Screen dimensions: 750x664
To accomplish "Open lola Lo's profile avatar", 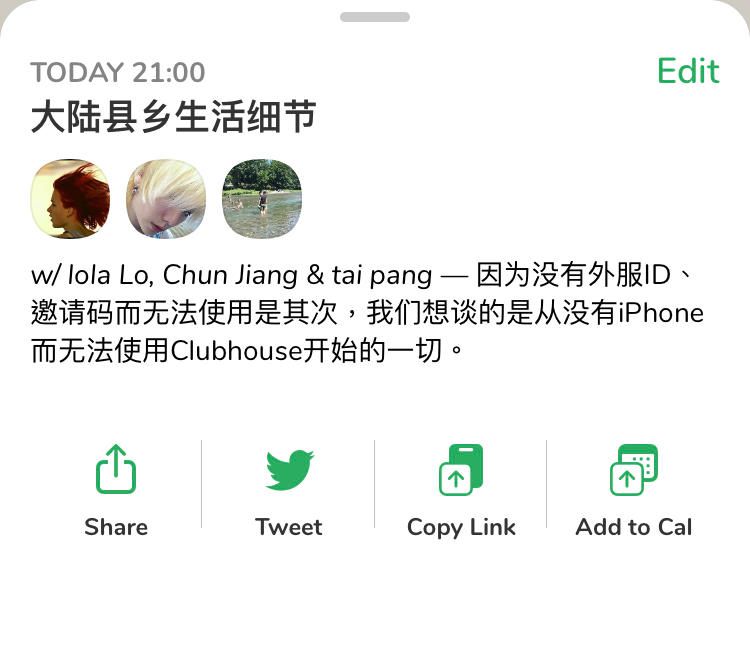I will [70, 199].
